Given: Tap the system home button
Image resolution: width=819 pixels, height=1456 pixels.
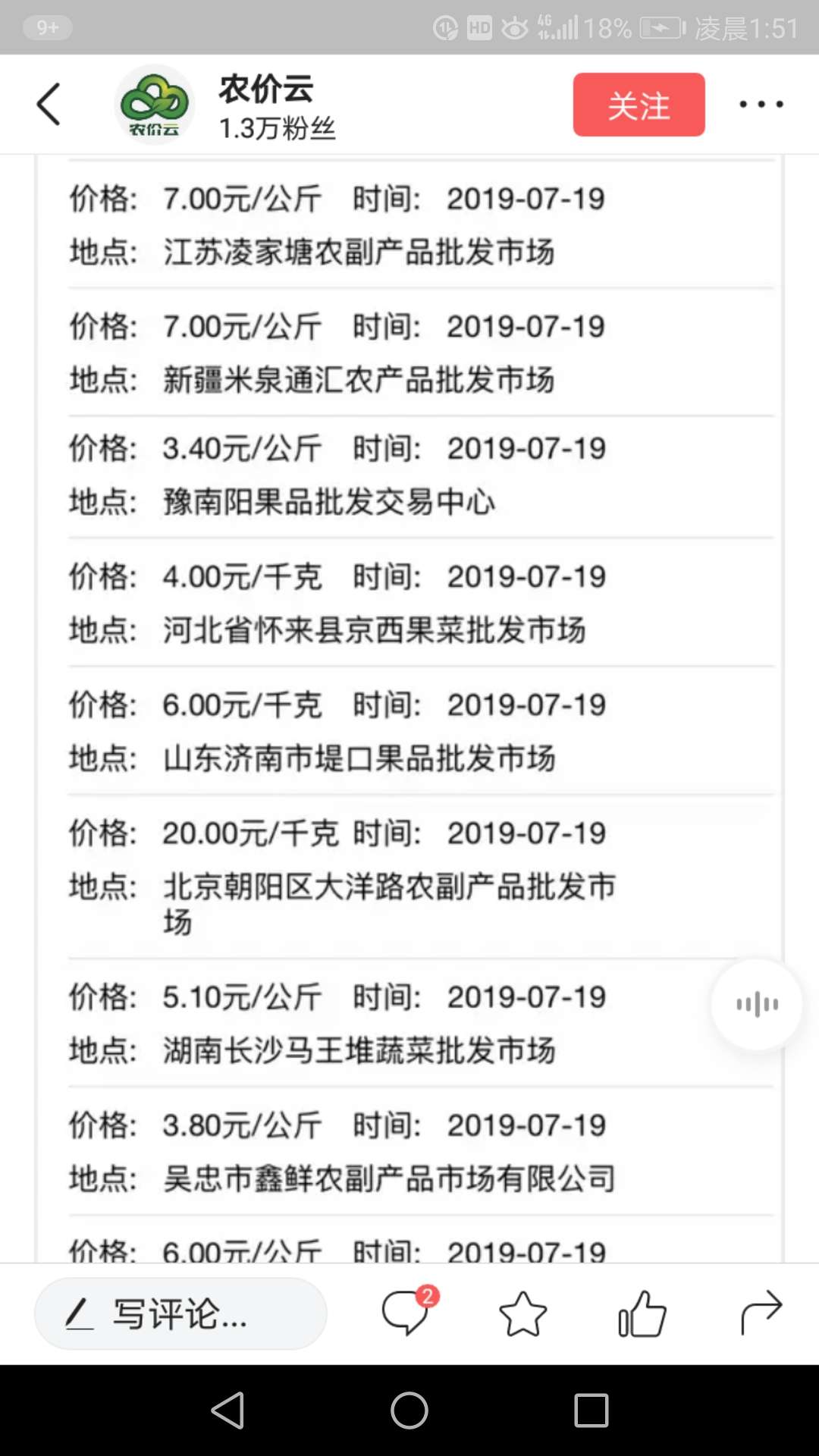Looking at the screenshot, I should [x=409, y=1410].
